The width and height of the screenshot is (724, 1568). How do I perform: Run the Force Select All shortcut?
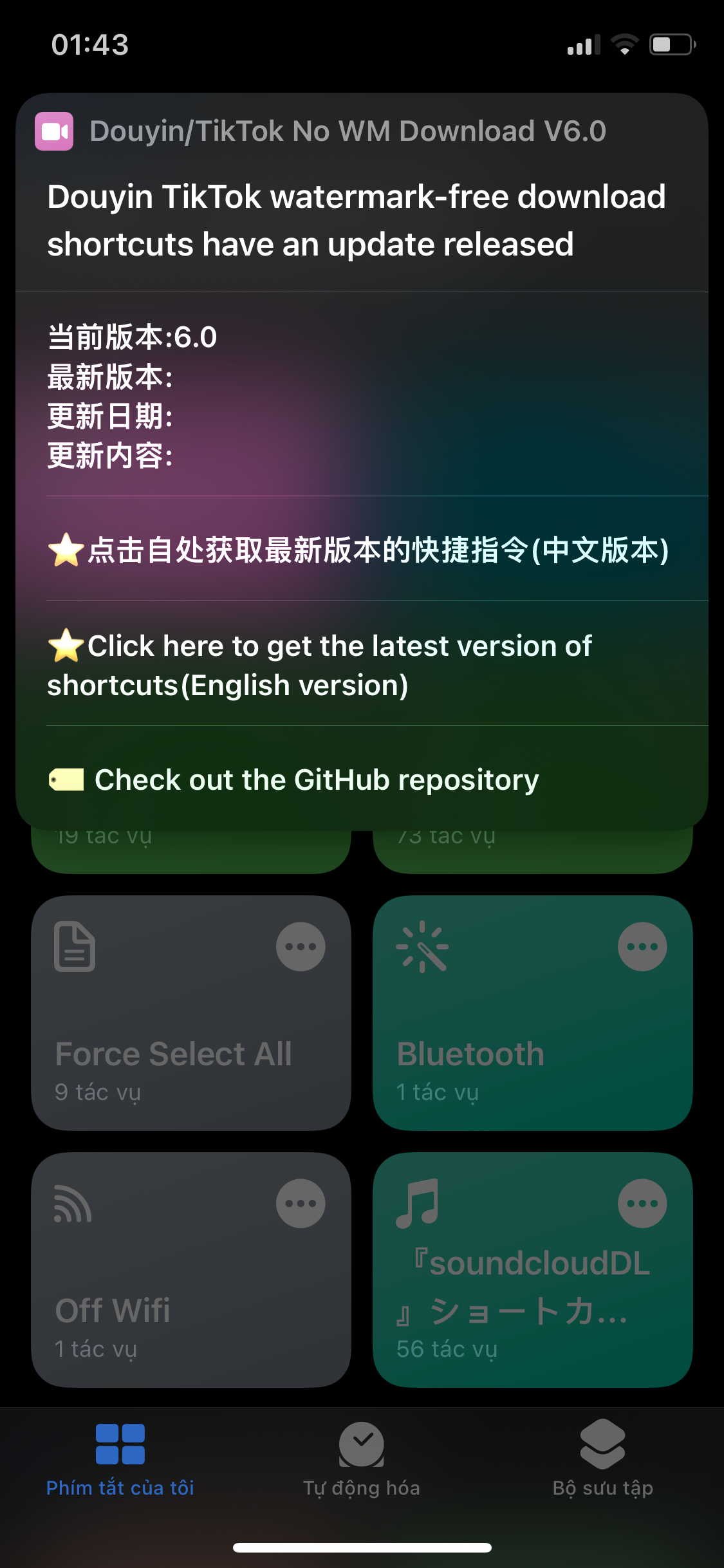tap(174, 1043)
